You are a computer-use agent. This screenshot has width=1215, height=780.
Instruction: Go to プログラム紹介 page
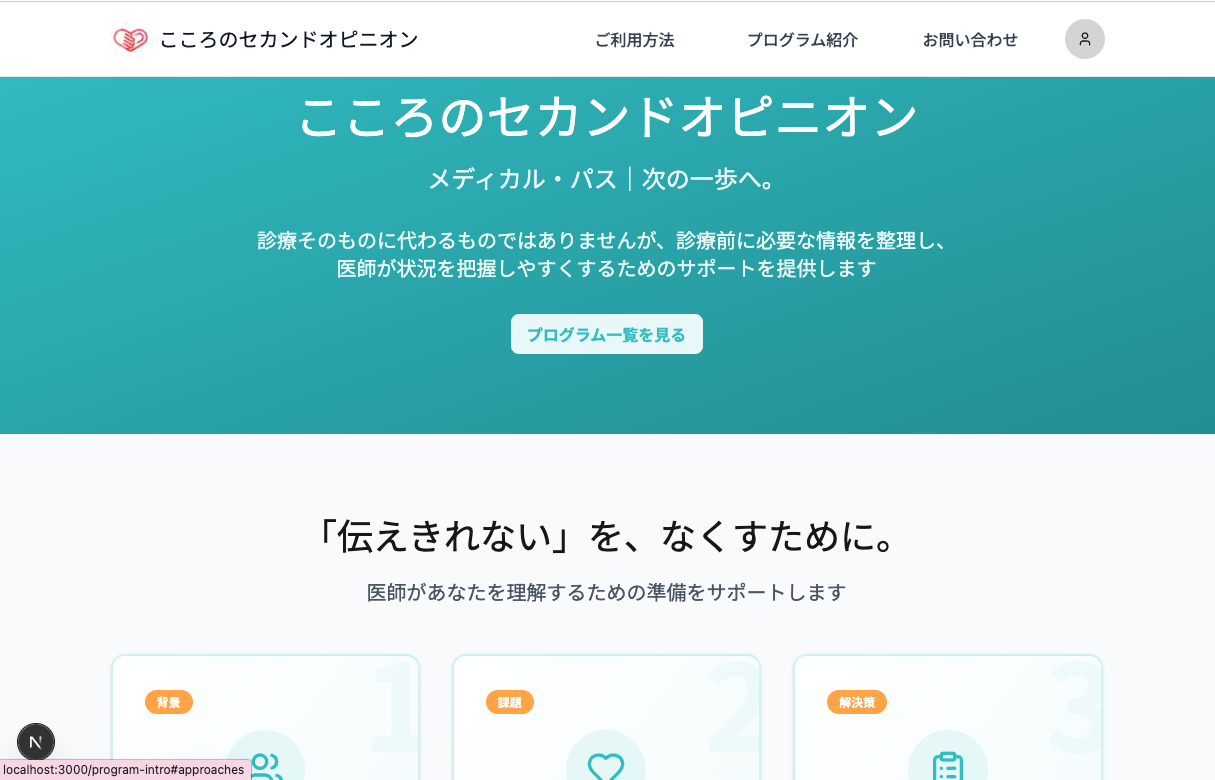pos(802,40)
